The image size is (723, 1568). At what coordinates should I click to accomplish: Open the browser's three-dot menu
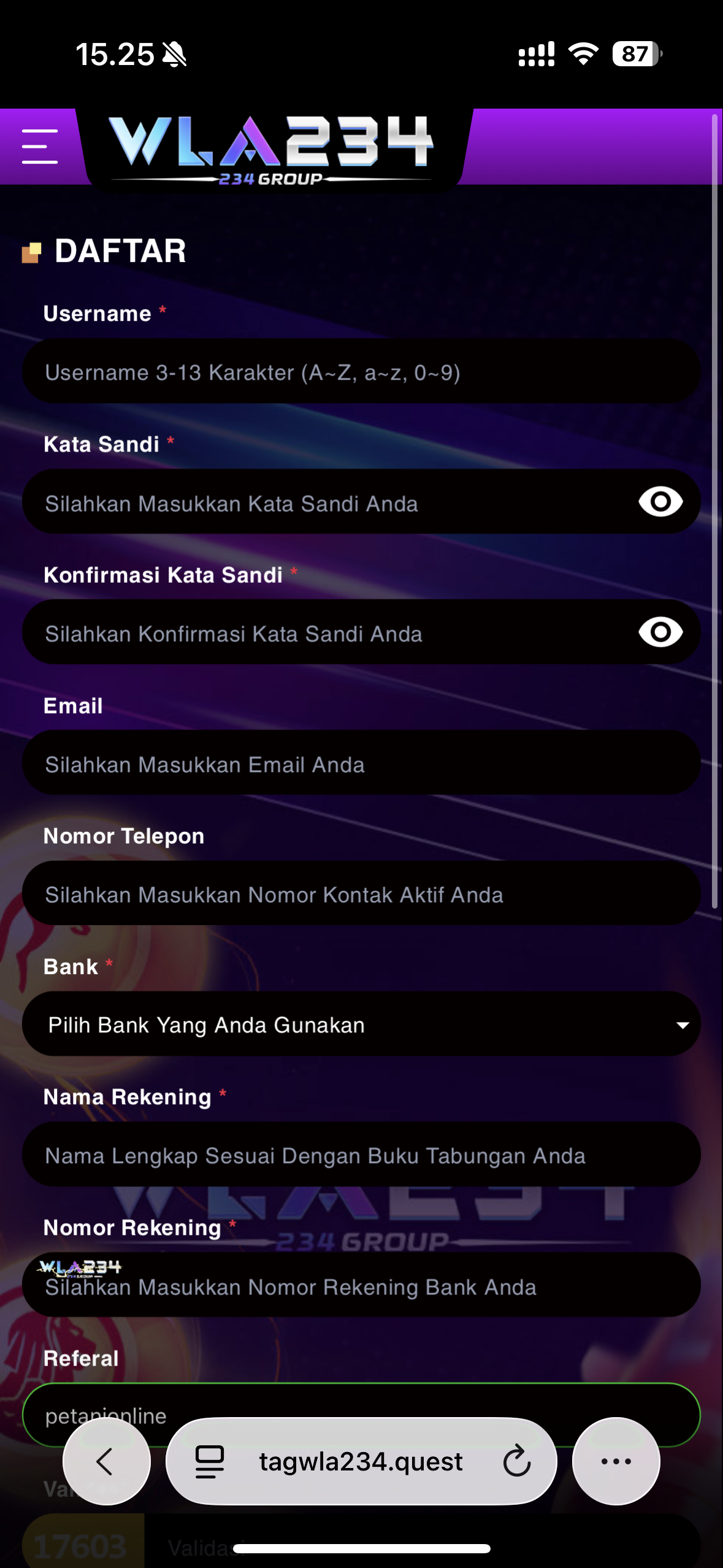616,1461
